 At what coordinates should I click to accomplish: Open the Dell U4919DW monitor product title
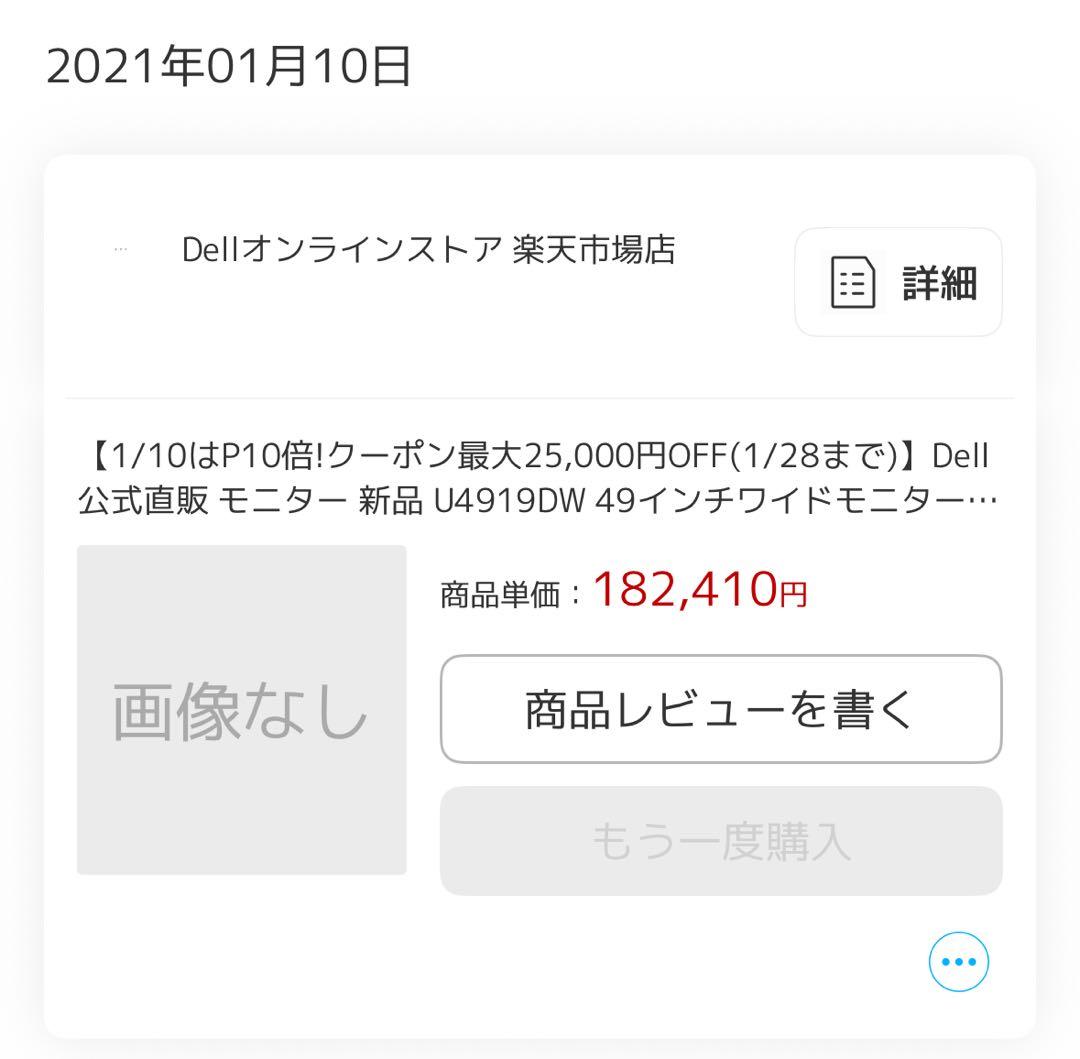[x=539, y=478]
